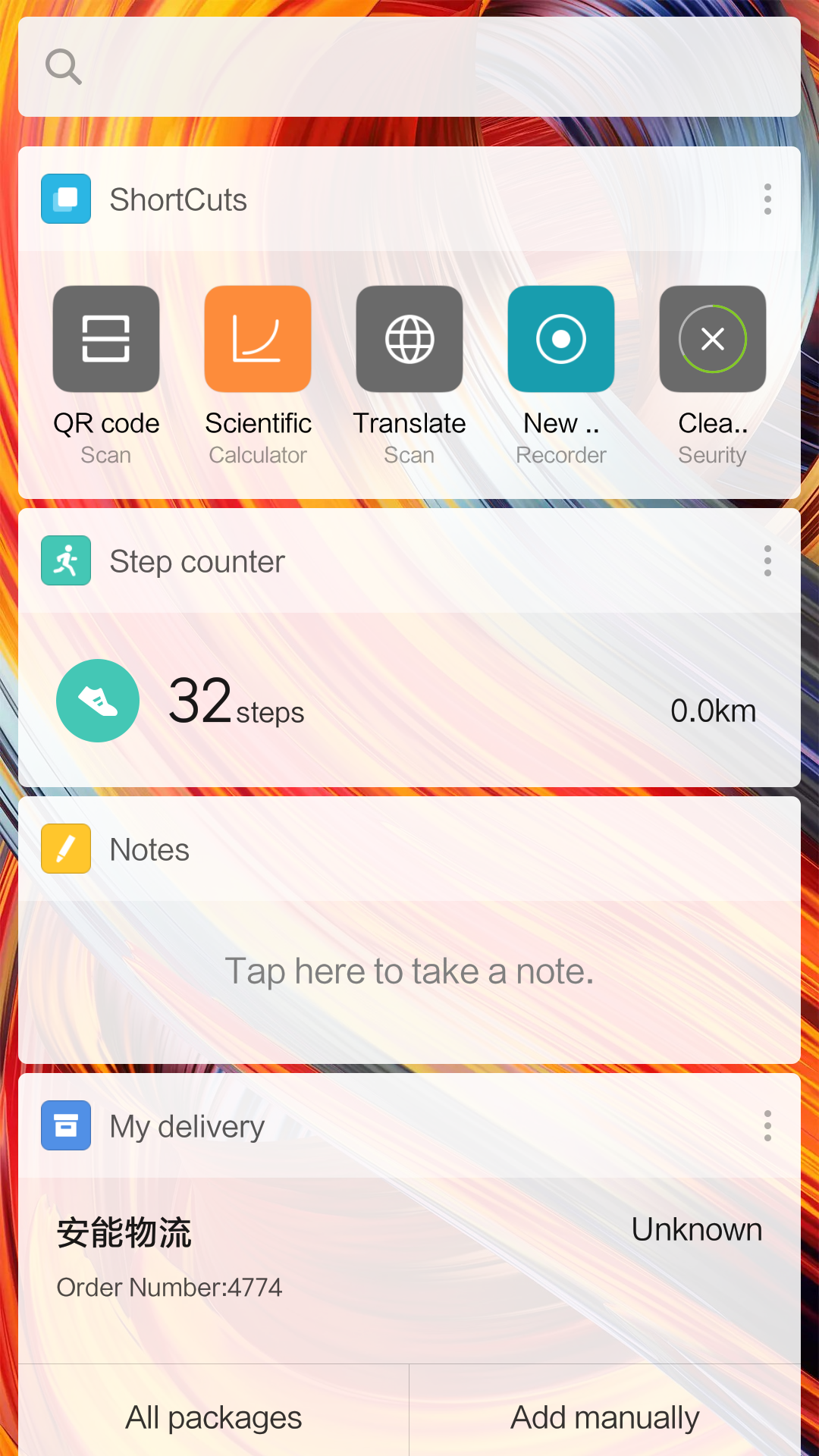View All packages
The image size is (819, 1456).
click(214, 1417)
